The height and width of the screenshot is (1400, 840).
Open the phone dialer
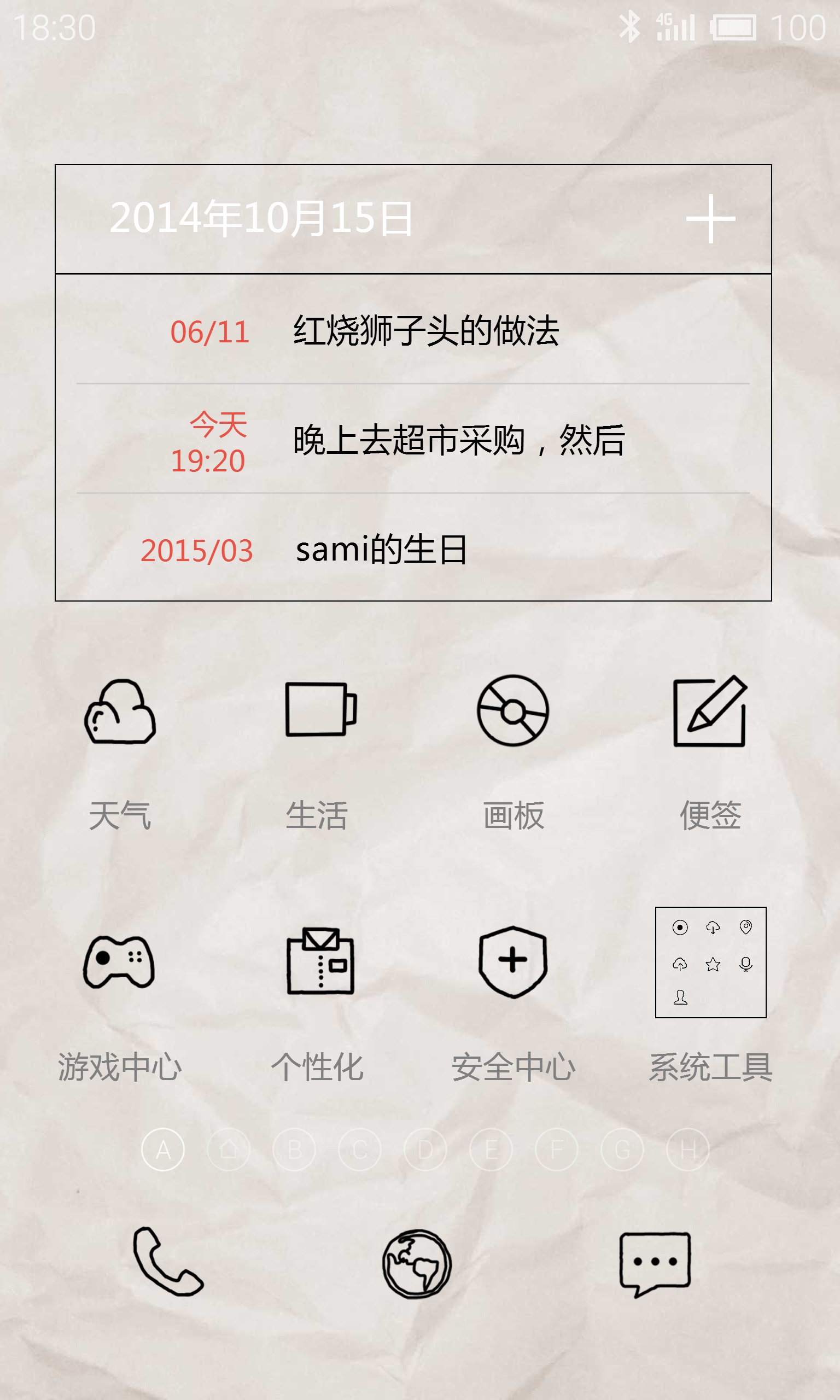point(167,1262)
